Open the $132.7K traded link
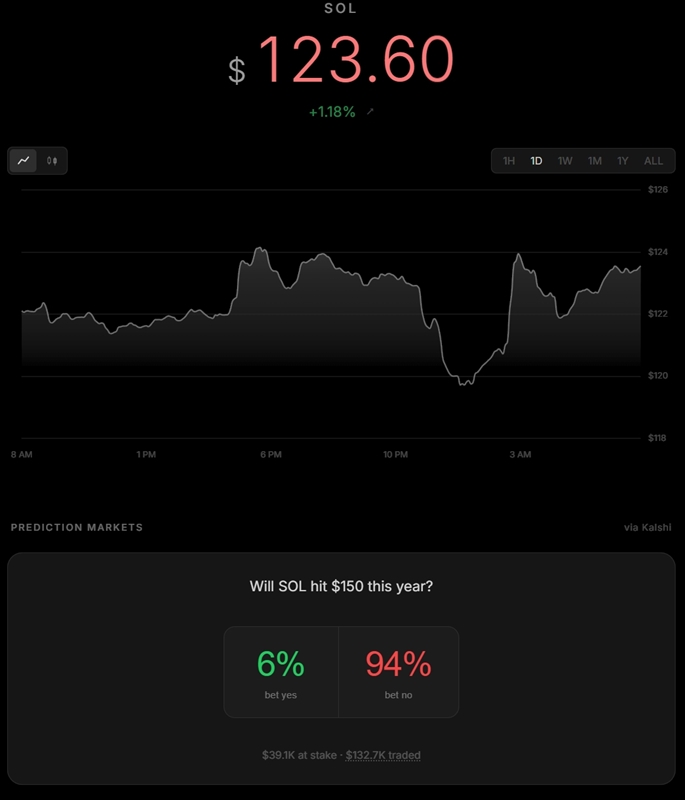 [x=383, y=755]
